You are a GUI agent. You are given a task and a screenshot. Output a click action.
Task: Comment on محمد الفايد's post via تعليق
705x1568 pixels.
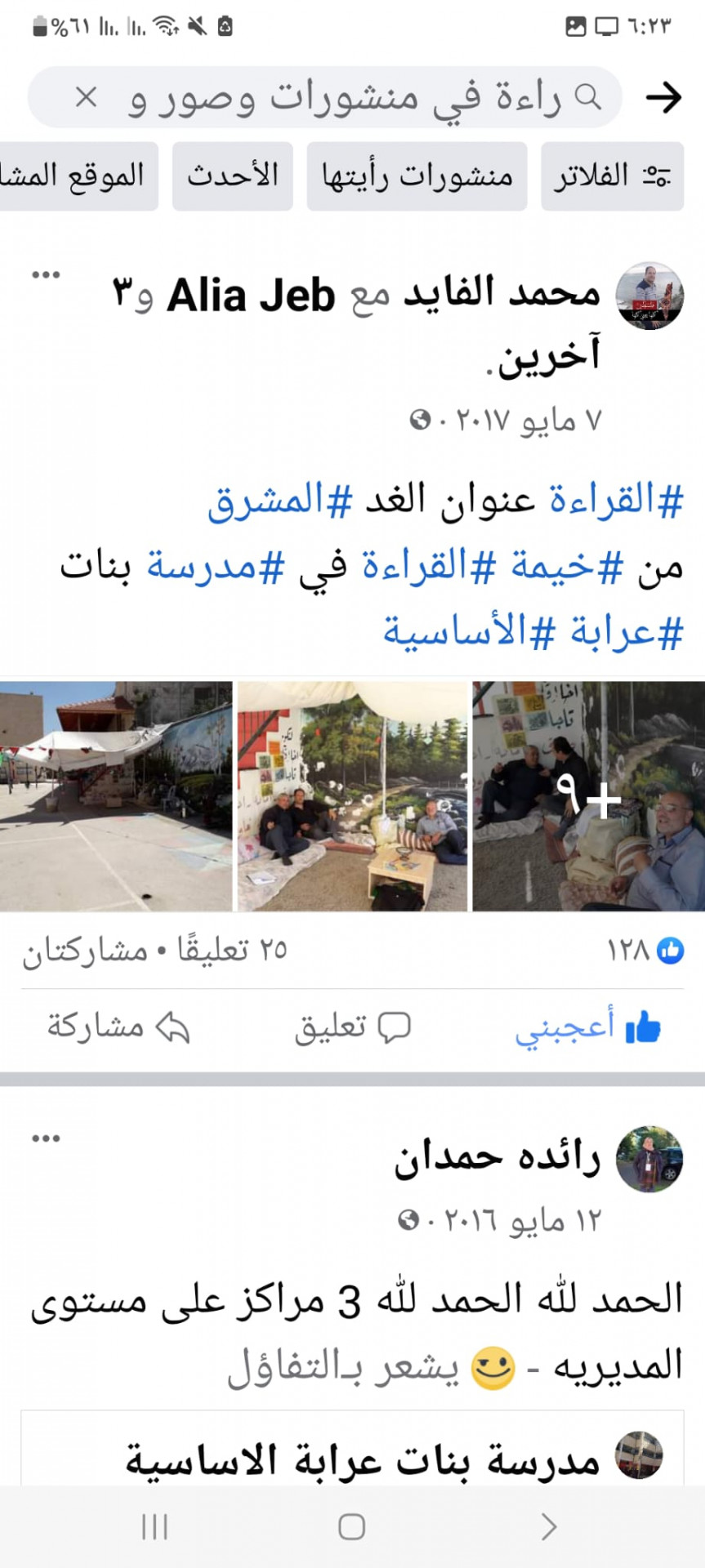(353, 1027)
